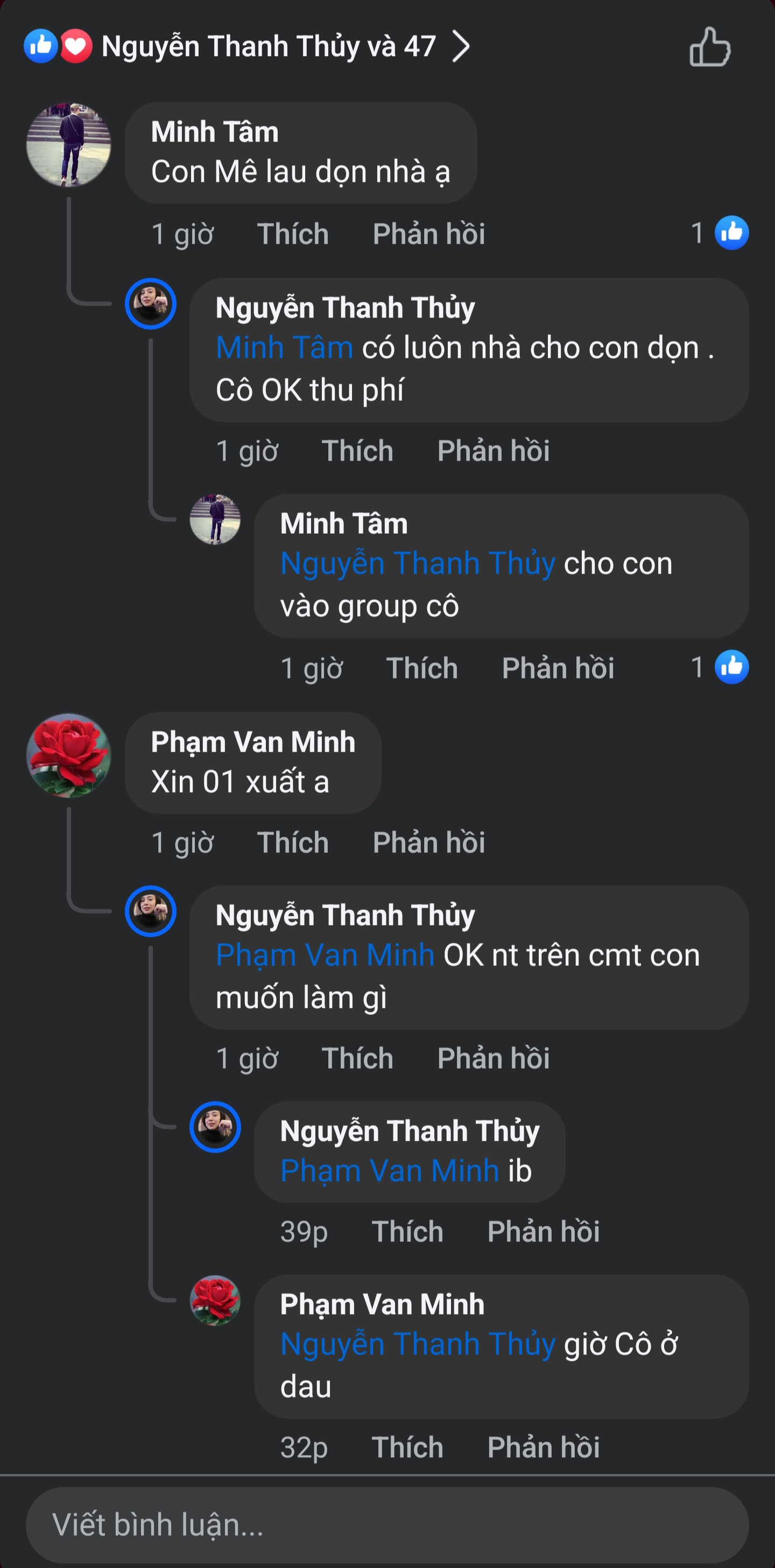Open the Viết bình luận comment field
Image resolution: width=775 pixels, height=1568 pixels.
point(387,1525)
